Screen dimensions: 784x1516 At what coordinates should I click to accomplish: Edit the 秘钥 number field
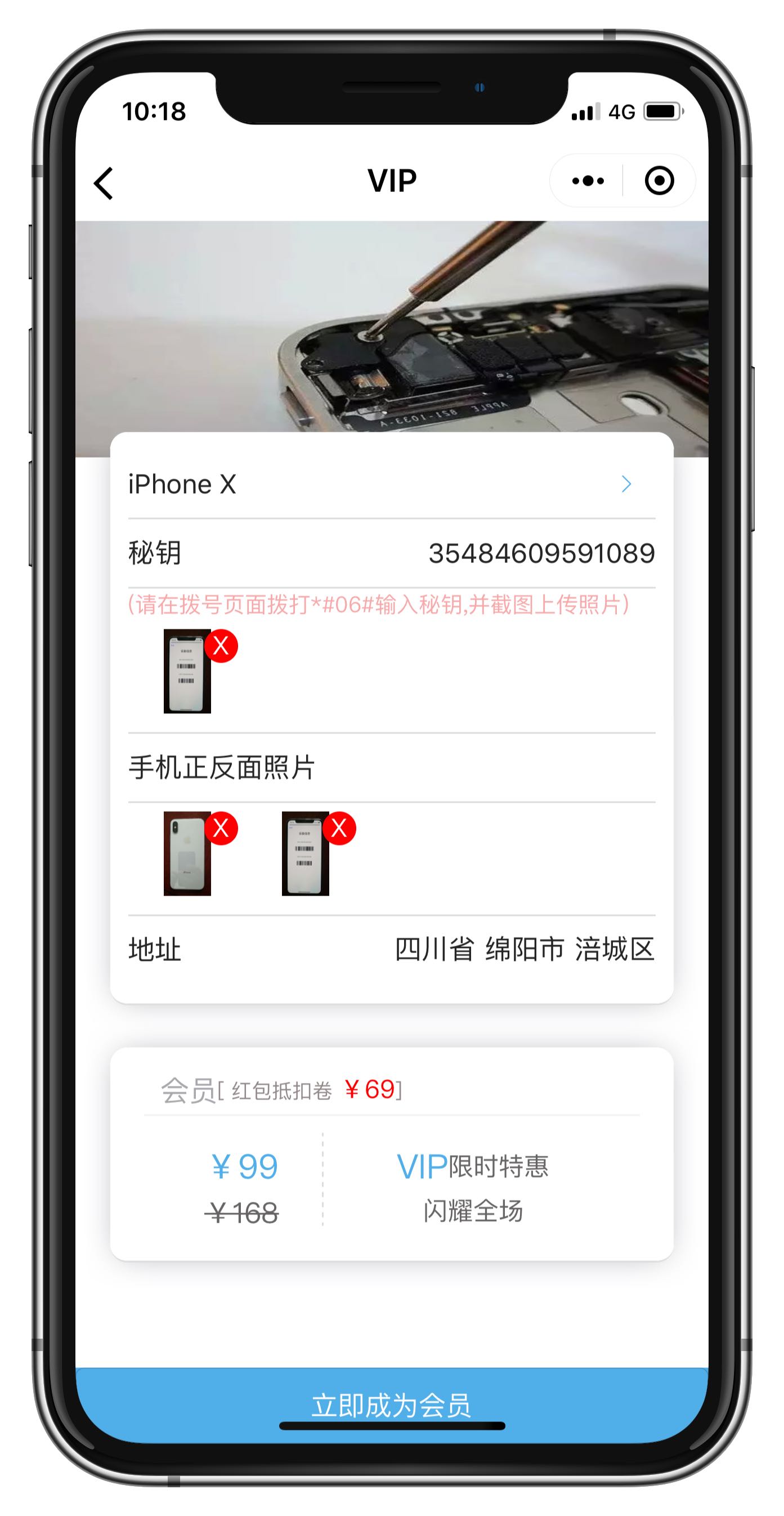coord(541,553)
